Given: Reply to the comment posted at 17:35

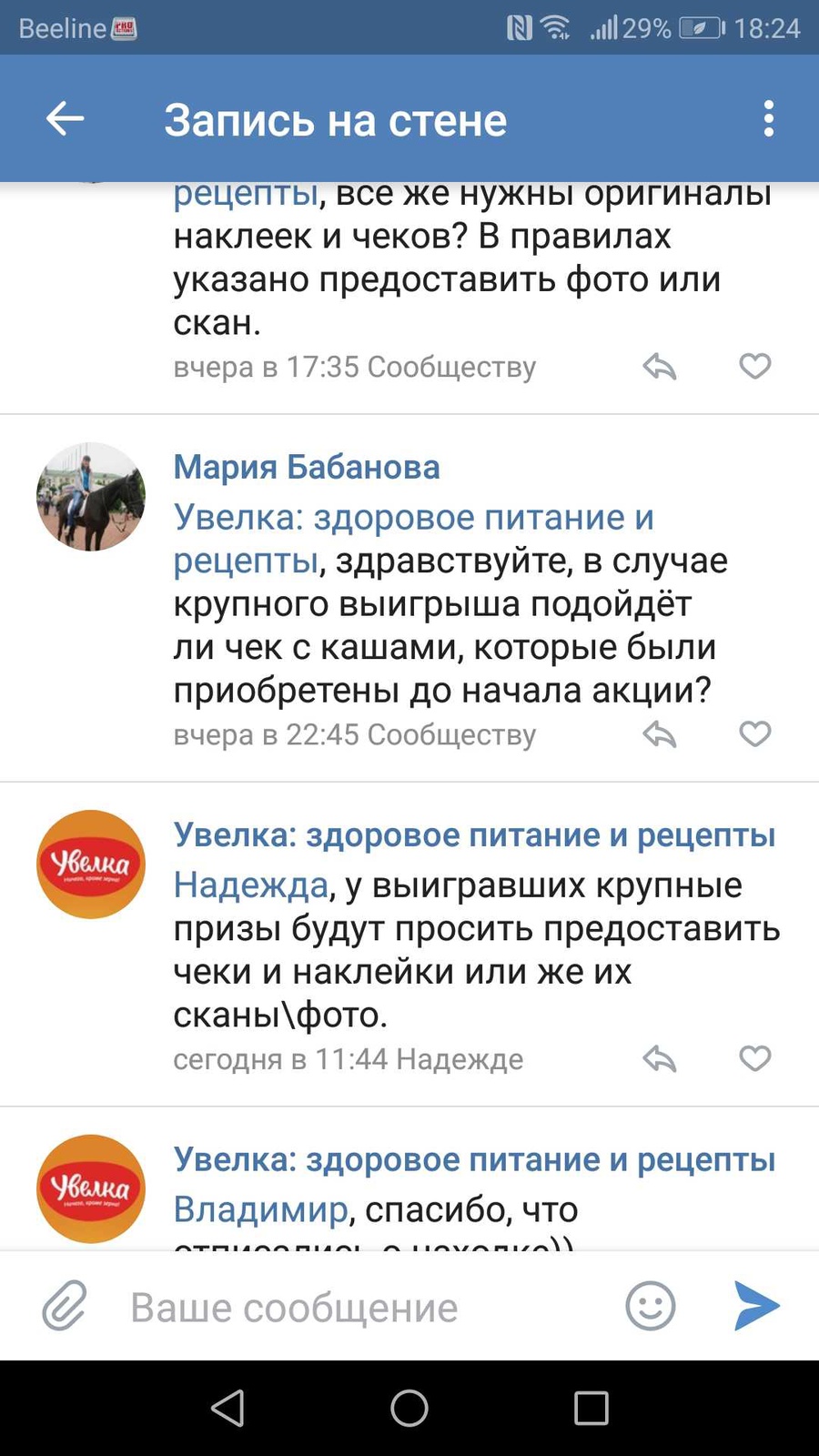Looking at the screenshot, I should (660, 367).
